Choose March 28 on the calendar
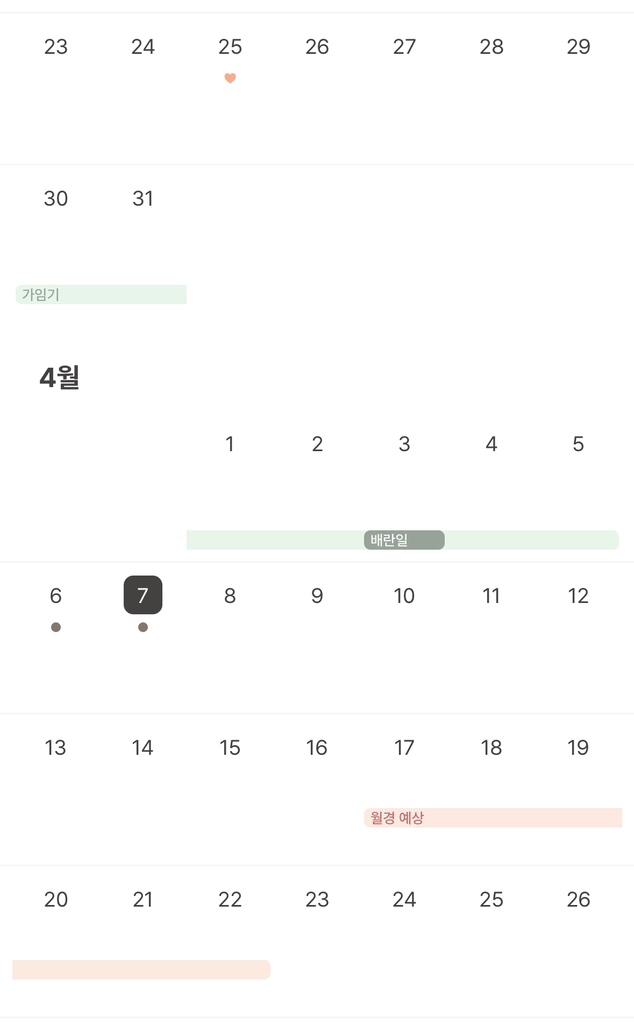 [x=491, y=47]
